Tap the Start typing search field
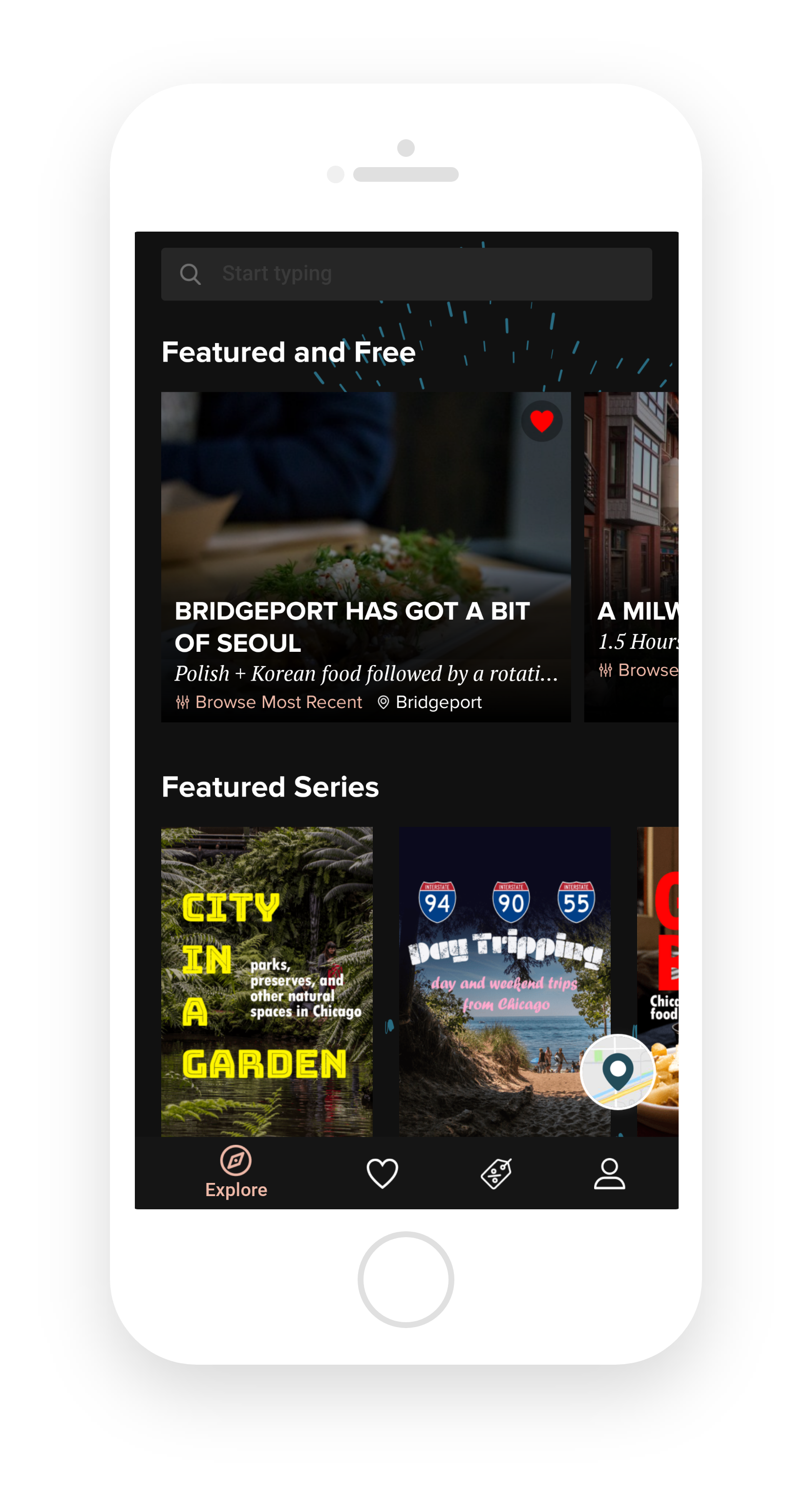Screen dimensions: 812x1501 [406, 274]
